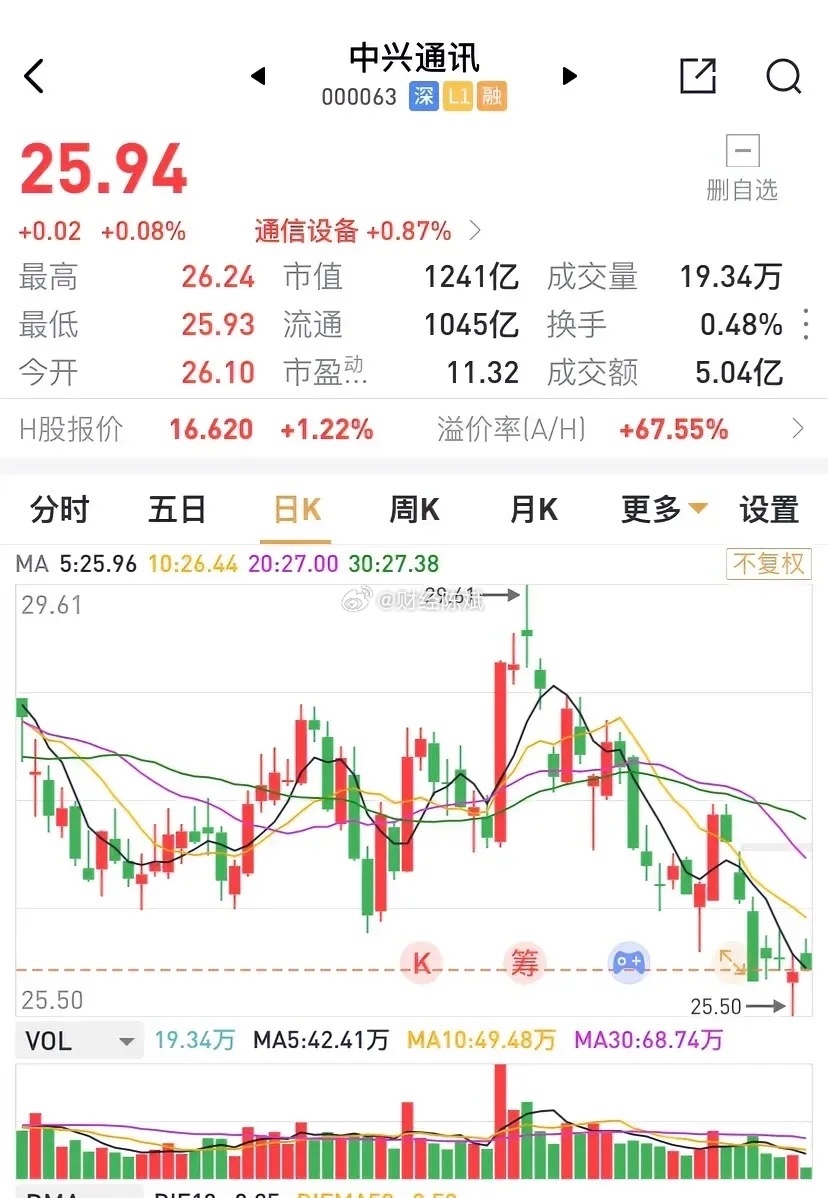Viewport: 828px width, 1198px height.
Task: Open the VOL indicator dropdown
Action: [78, 1041]
